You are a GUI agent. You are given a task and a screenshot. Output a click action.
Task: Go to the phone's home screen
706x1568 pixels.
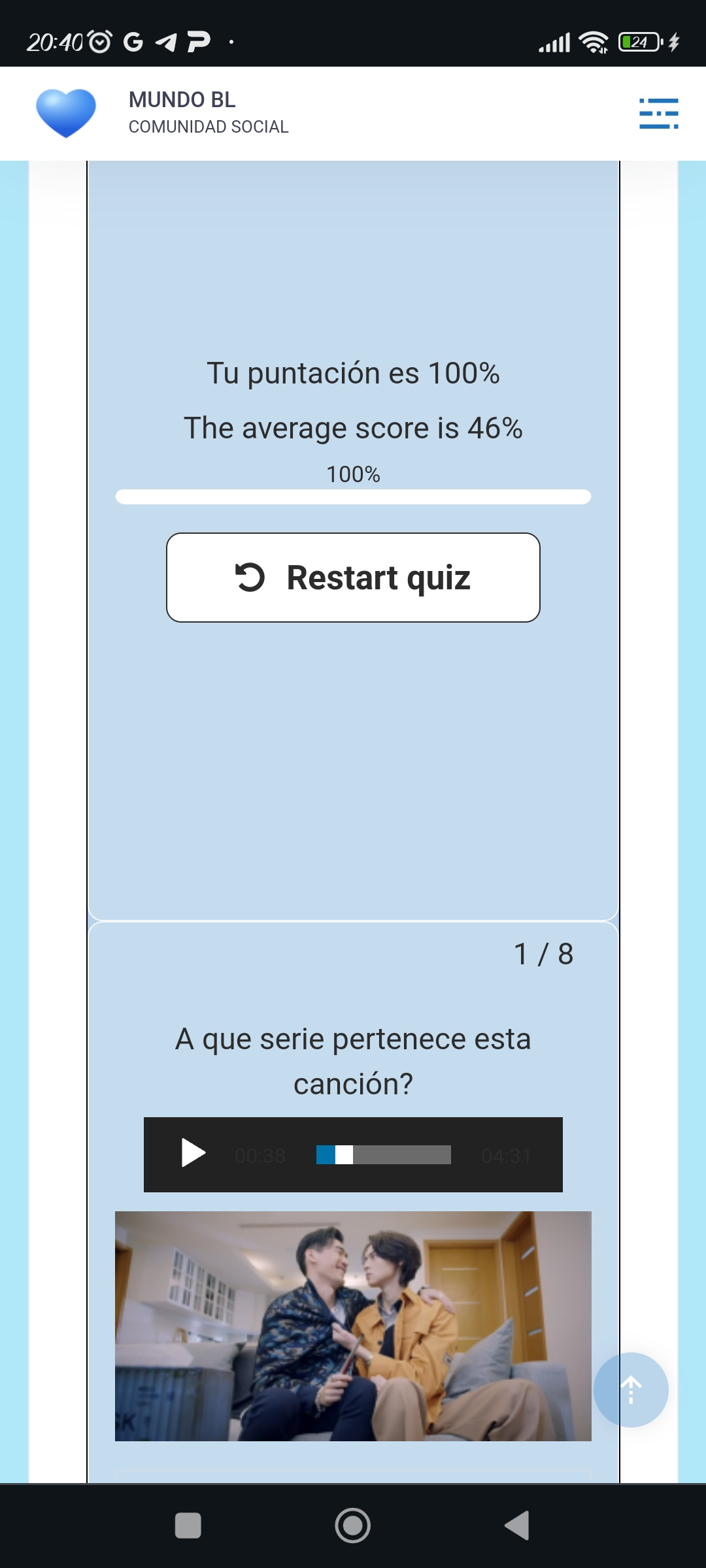[x=353, y=1526]
